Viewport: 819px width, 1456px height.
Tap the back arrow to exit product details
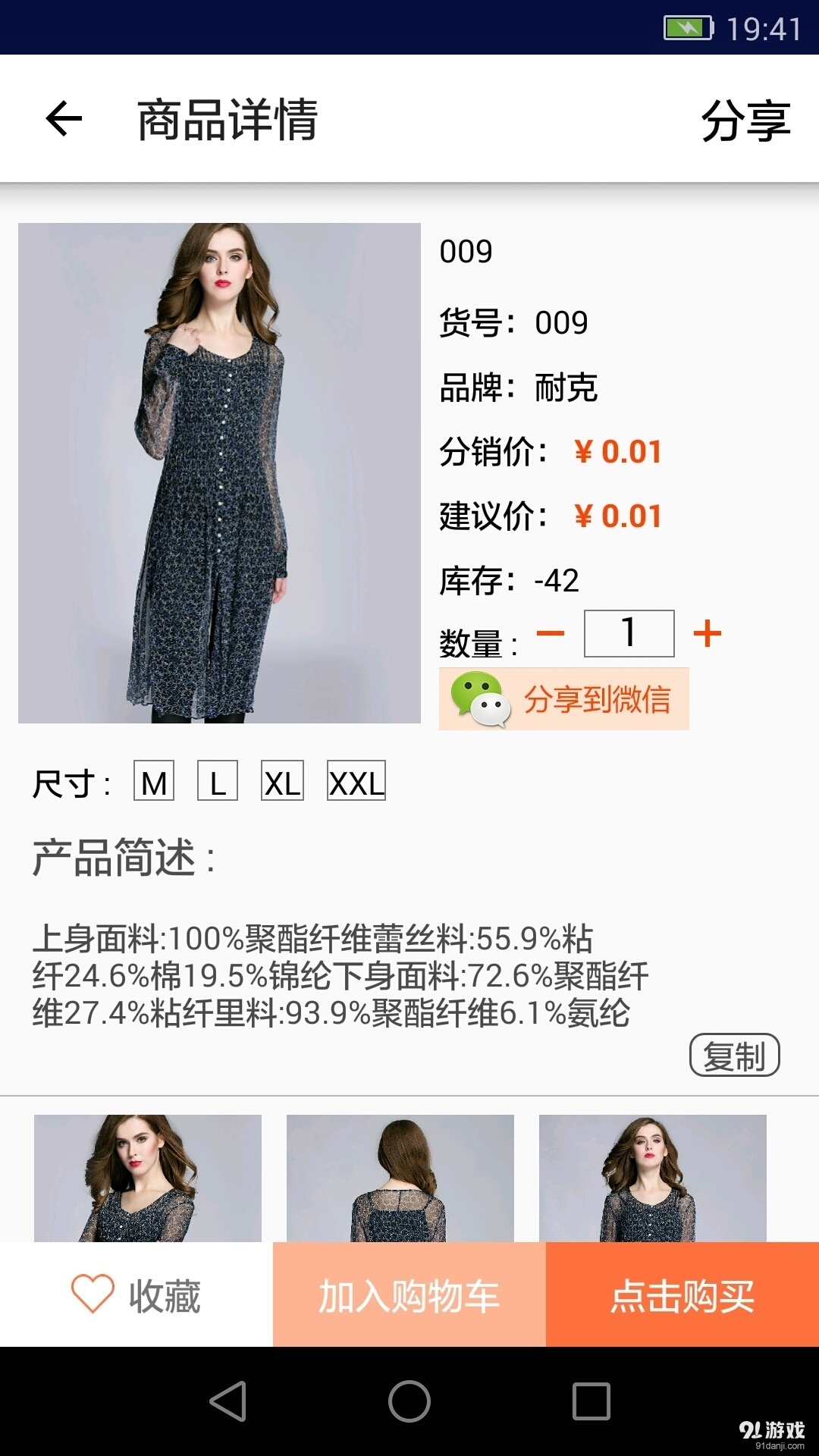[63, 118]
